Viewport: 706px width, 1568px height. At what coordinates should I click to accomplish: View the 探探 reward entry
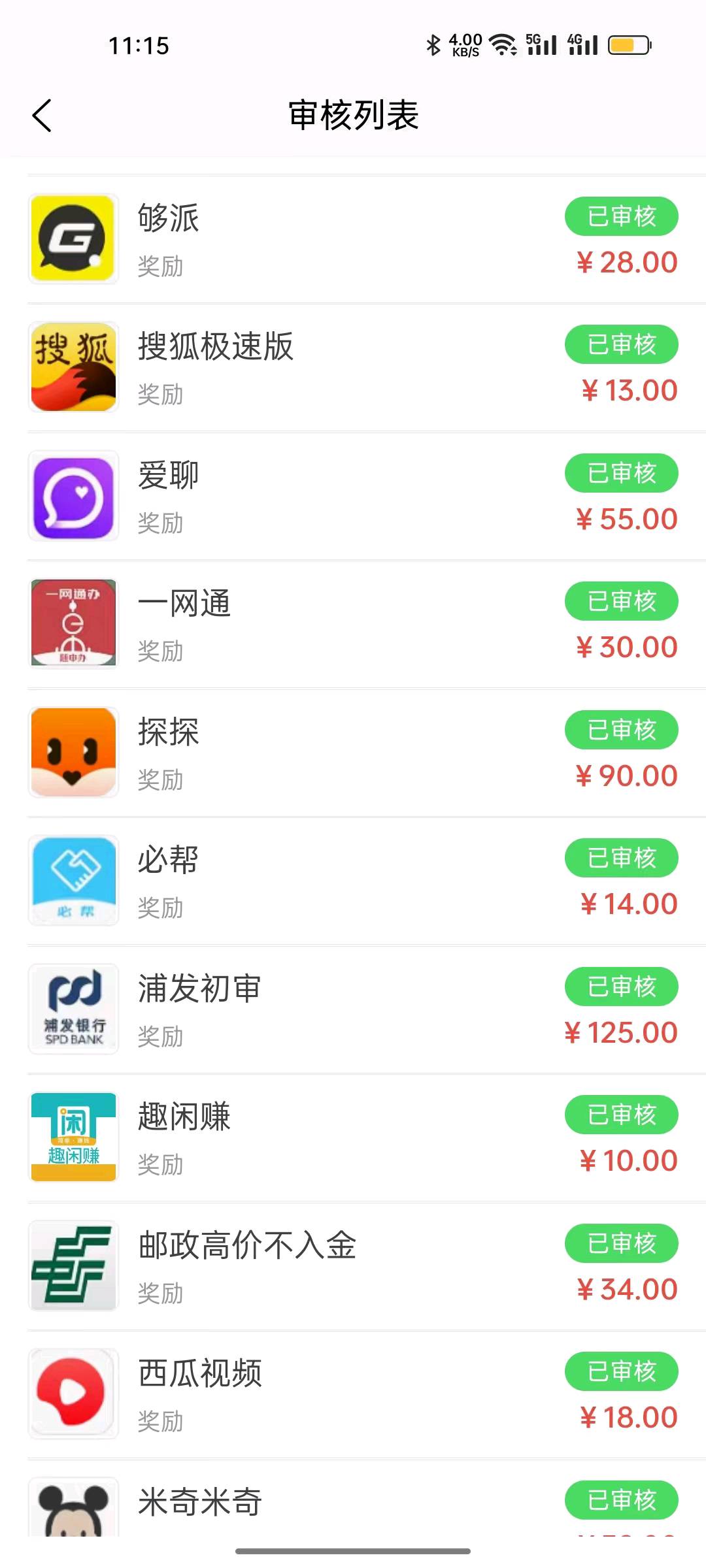[x=353, y=753]
